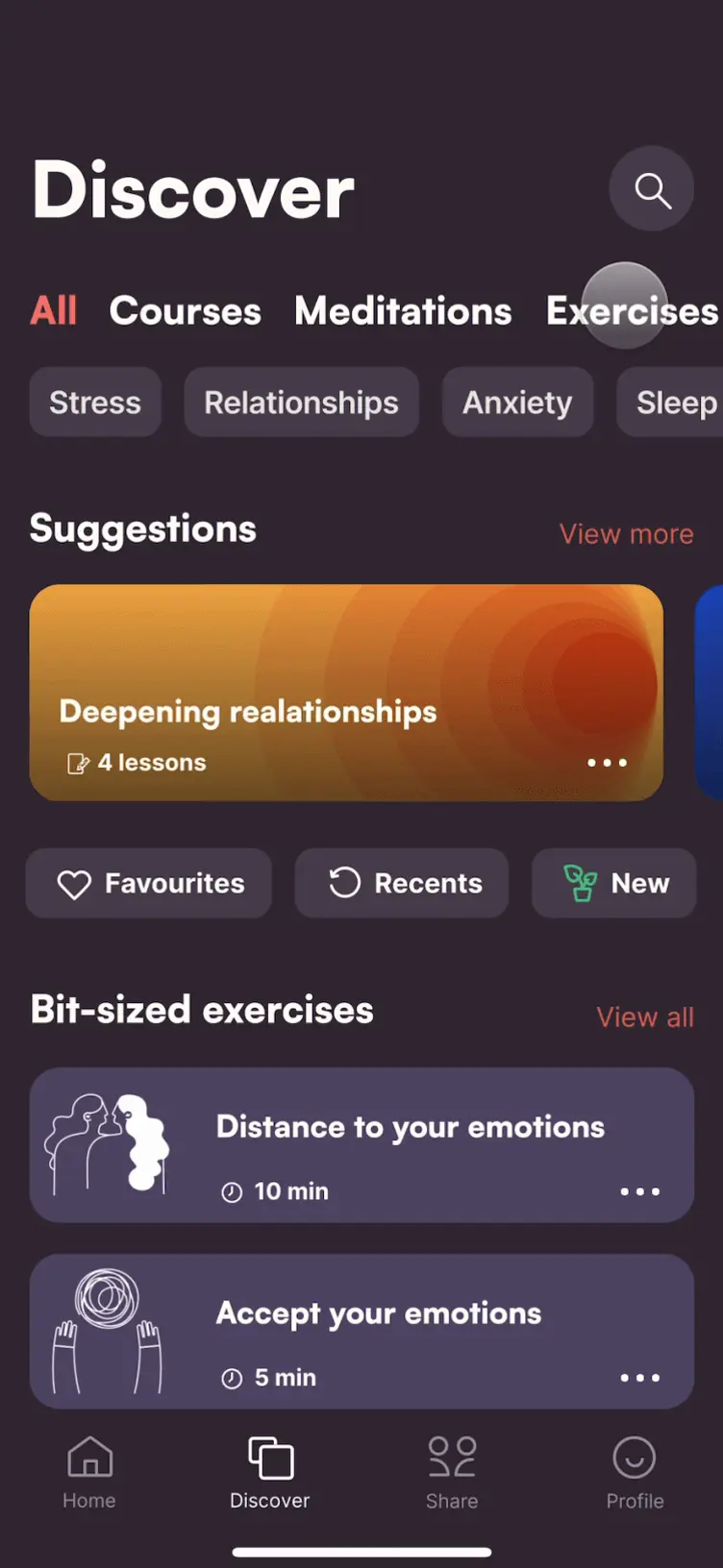
Task: Switch to the Courses tab
Action: (185, 311)
